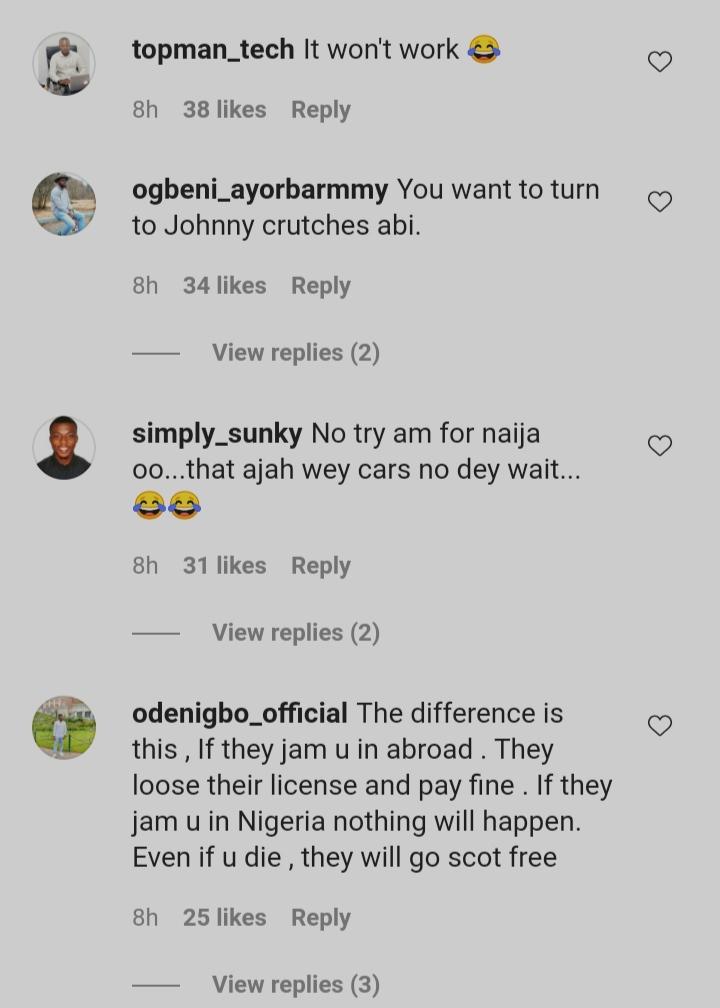This screenshot has height=1008, width=720.
Task: Like odenigbo_official's comment
Action: click(x=659, y=726)
